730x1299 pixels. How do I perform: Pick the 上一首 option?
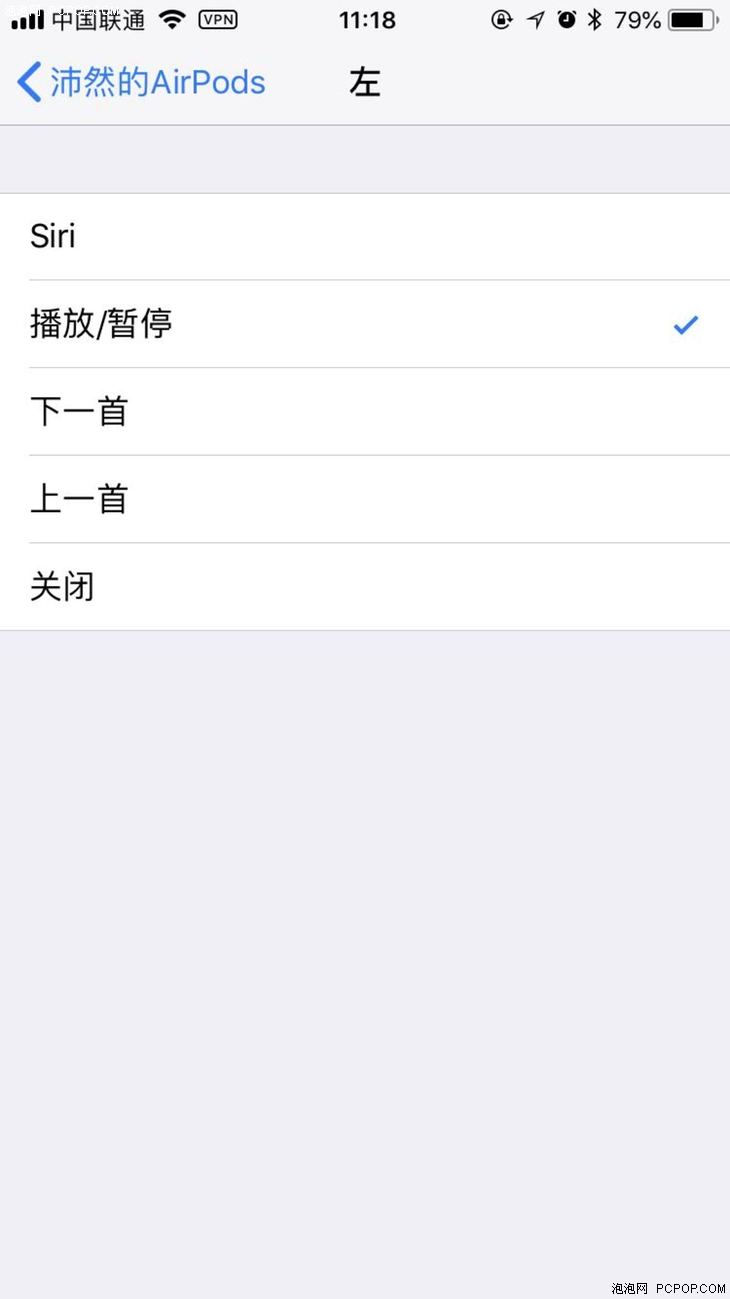coord(365,499)
